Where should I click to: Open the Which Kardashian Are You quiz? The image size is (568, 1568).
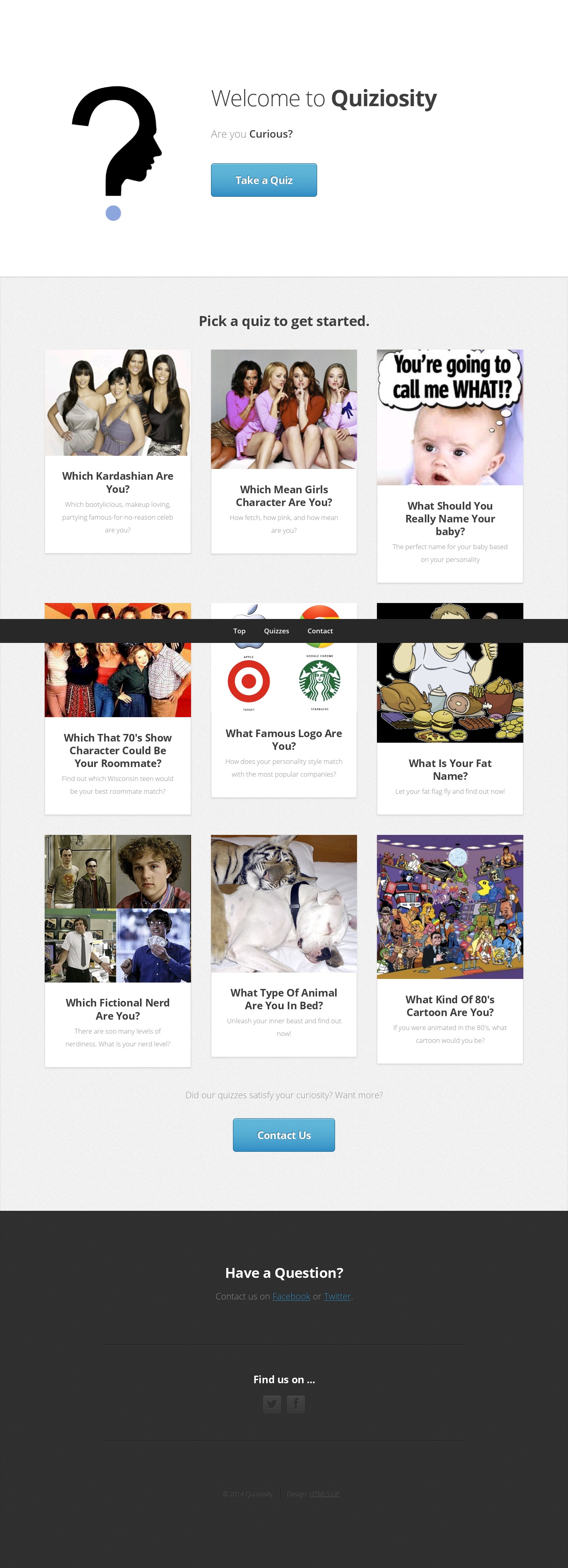[117, 482]
